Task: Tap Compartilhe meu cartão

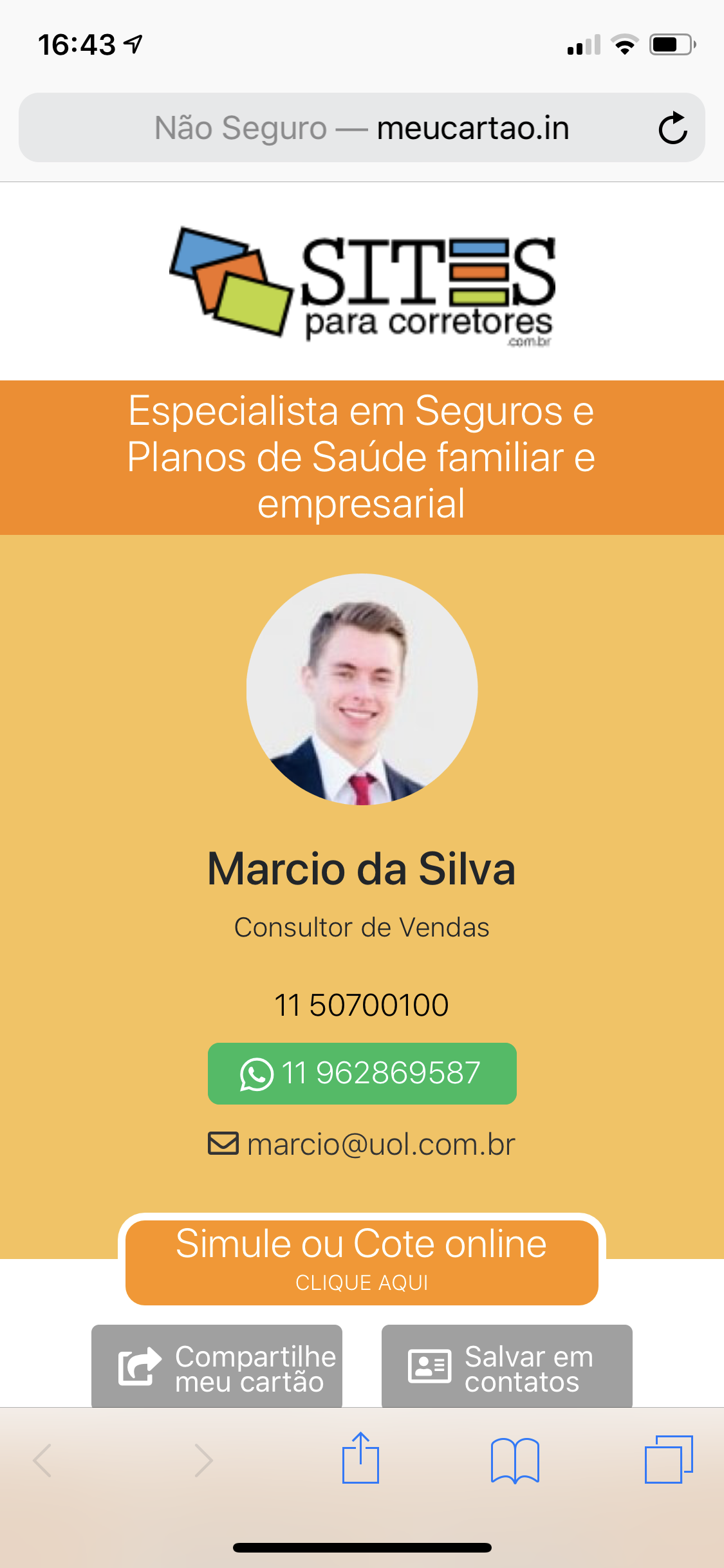Action: pyautogui.click(x=217, y=1367)
